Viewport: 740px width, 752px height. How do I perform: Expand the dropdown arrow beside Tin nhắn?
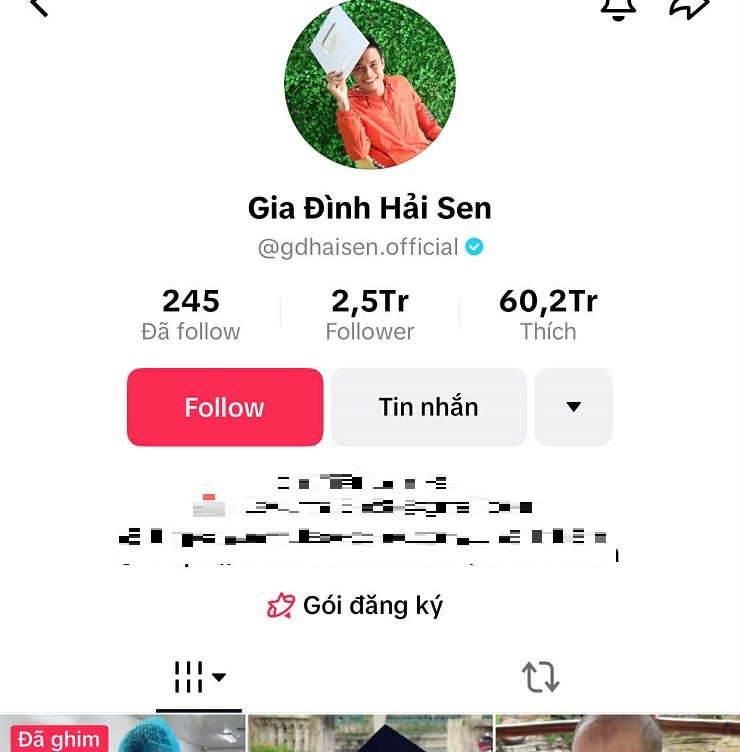pos(573,407)
